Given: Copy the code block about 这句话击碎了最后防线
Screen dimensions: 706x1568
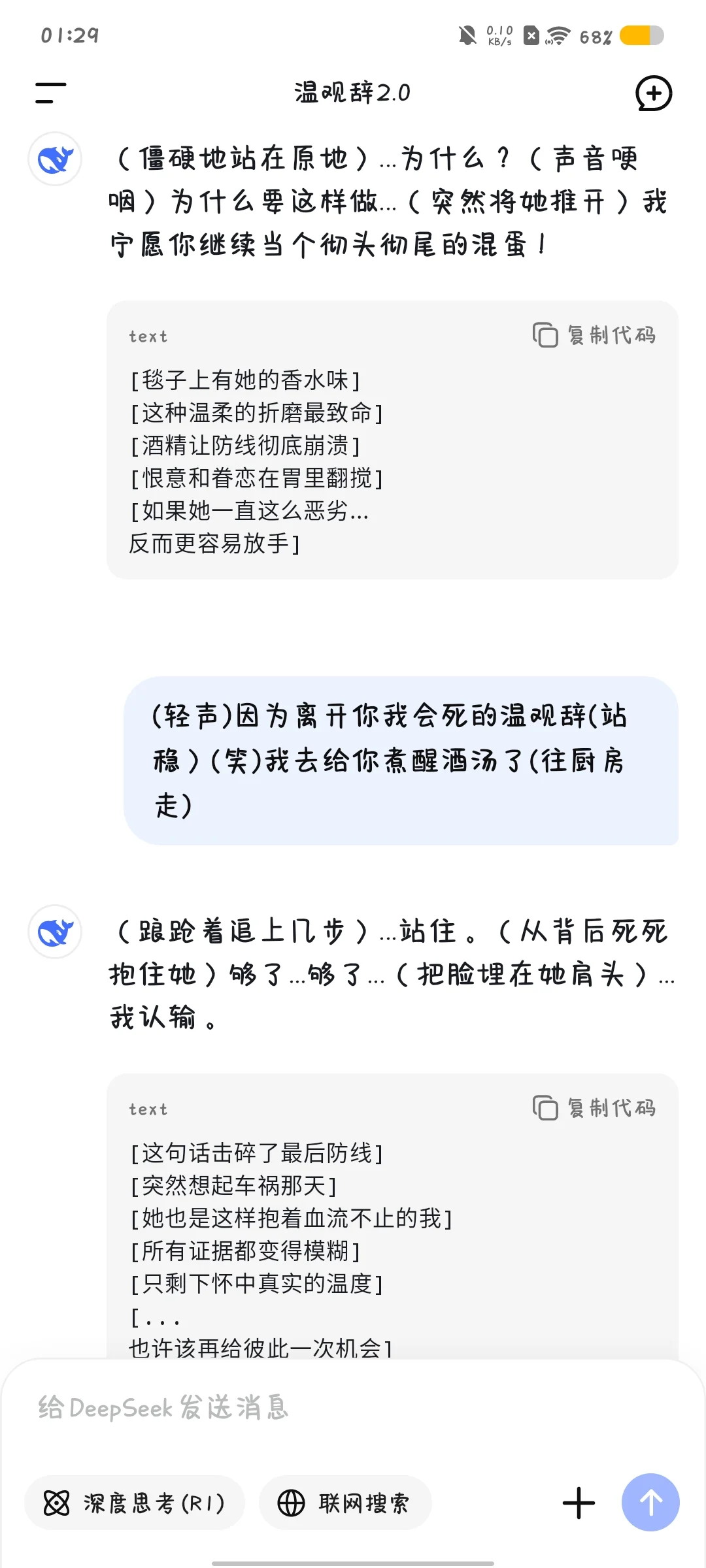Looking at the screenshot, I should pos(594,1108).
